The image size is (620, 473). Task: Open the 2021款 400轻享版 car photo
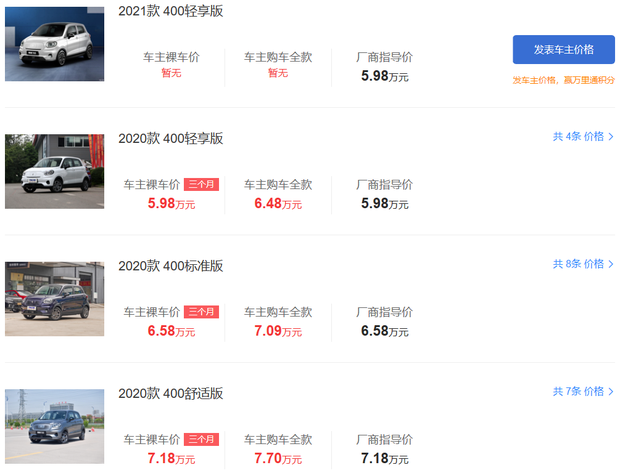[x=54, y=44]
